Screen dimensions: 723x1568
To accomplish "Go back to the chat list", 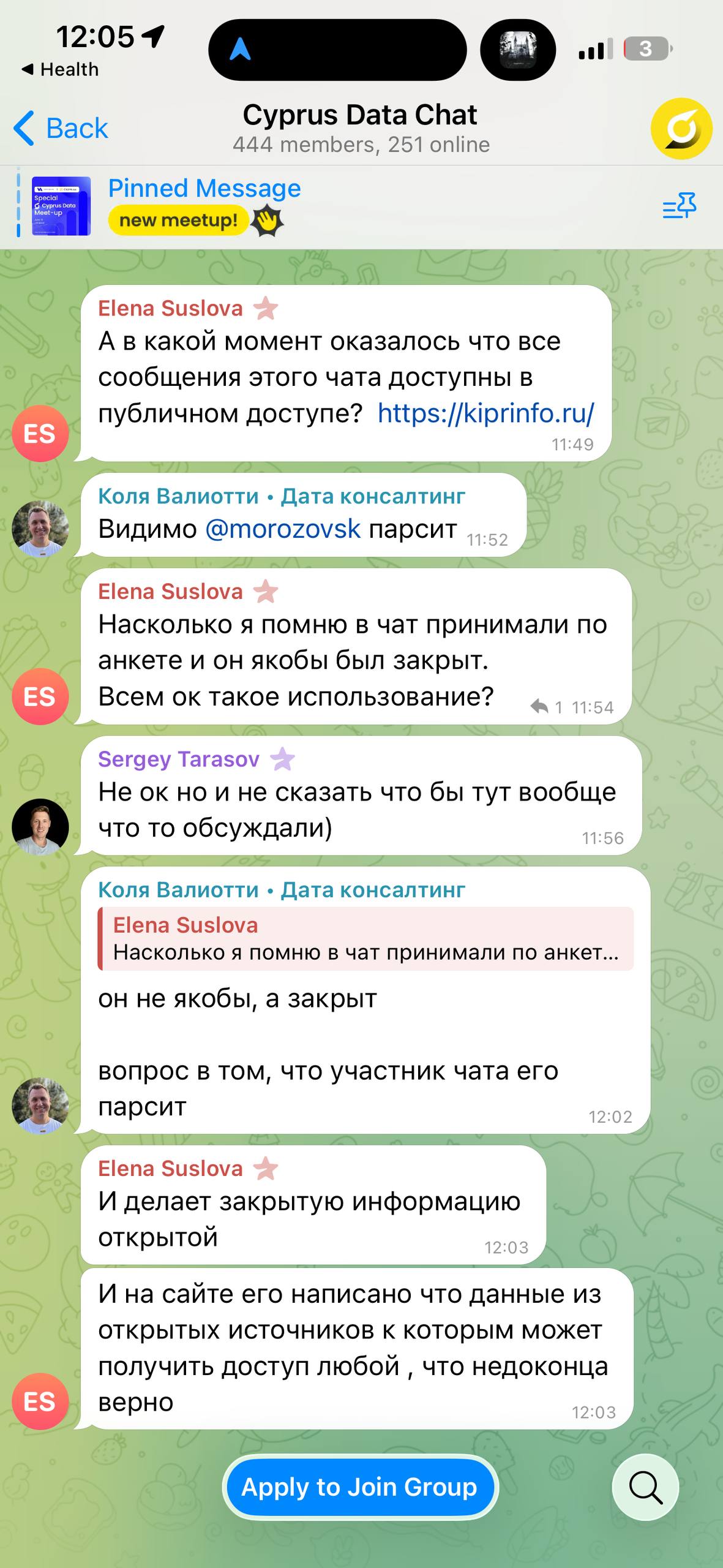I will click(61, 129).
